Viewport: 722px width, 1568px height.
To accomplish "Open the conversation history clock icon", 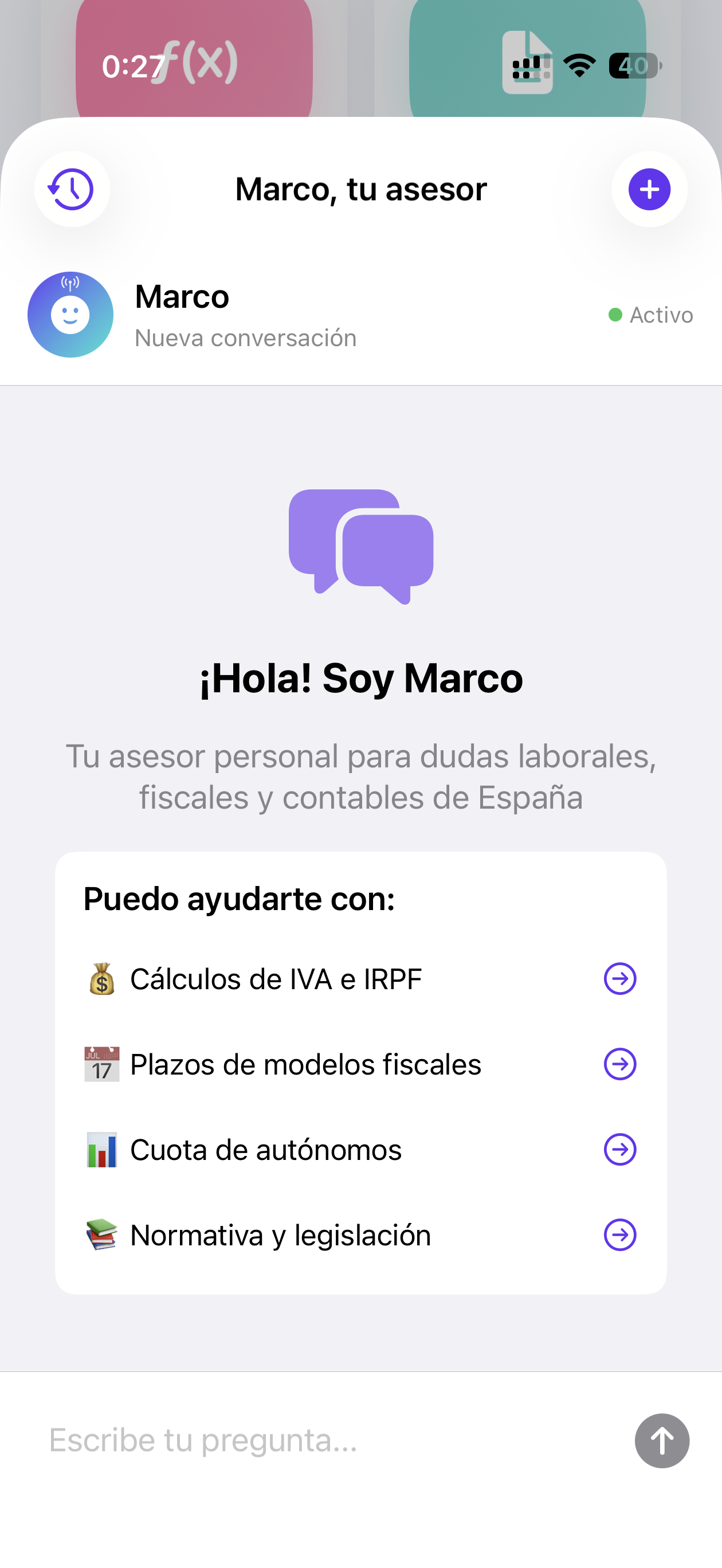I will [72, 189].
